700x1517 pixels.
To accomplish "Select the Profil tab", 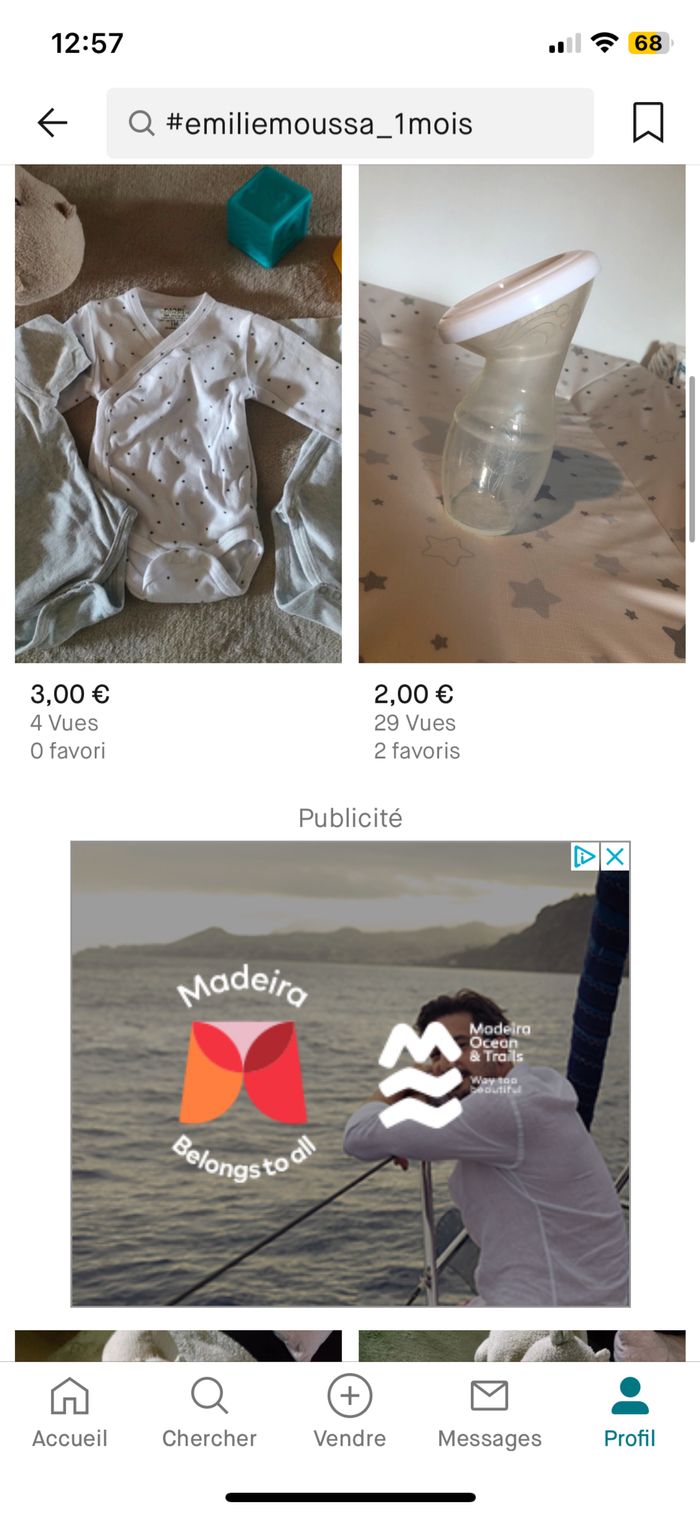I will tap(629, 1411).
